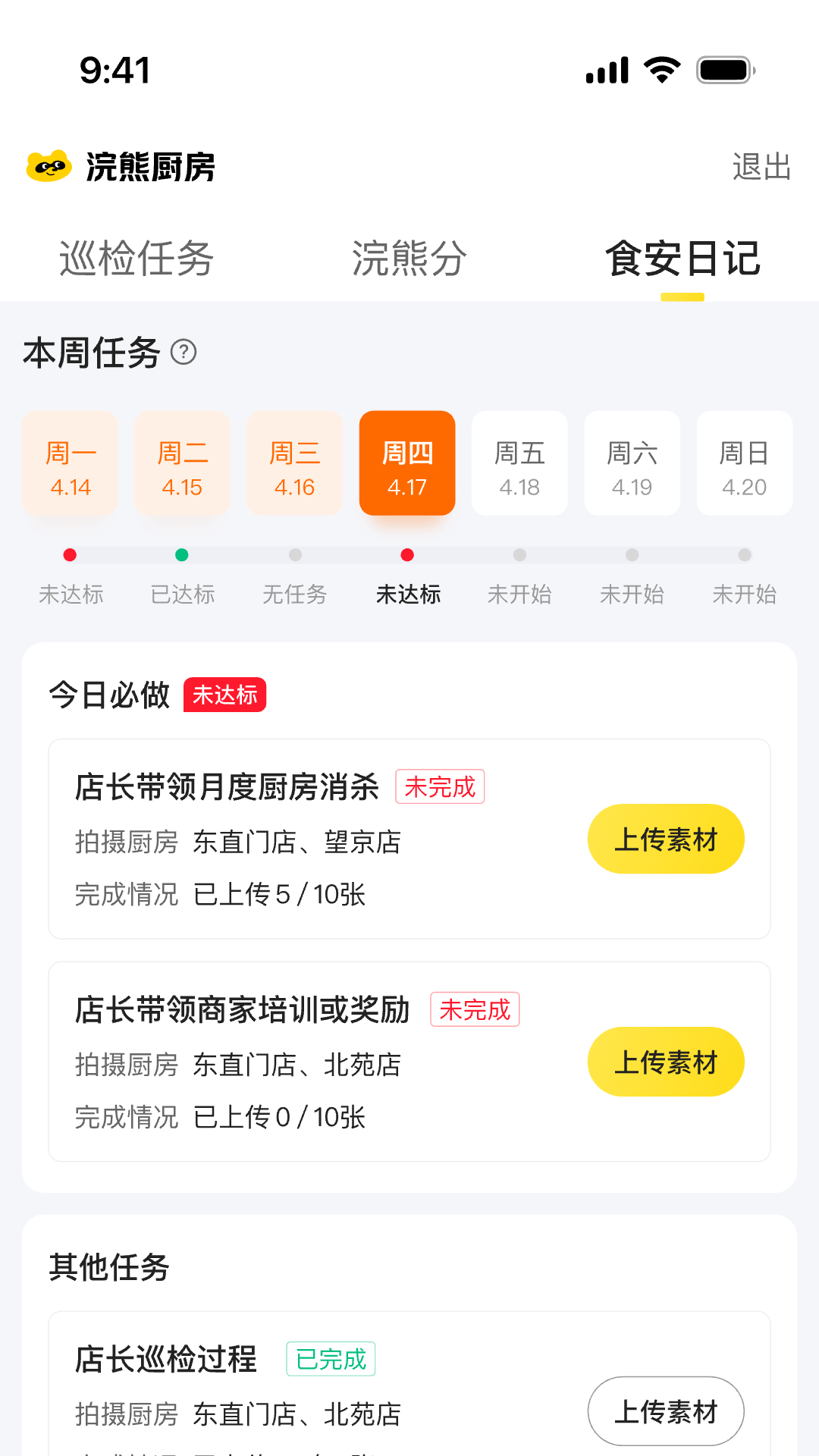Select the 周二 4.15 day cell
The height and width of the screenshot is (1456, 819).
click(x=182, y=463)
